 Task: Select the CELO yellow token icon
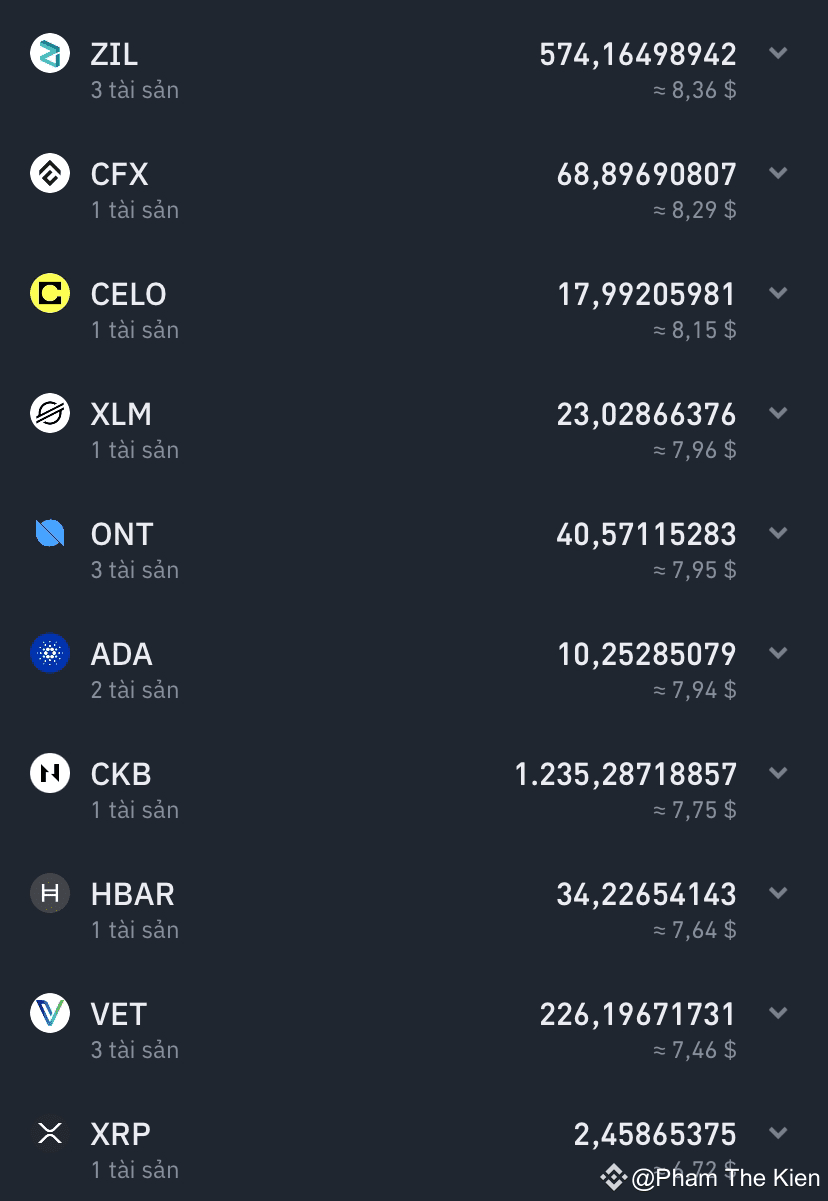point(50,293)
